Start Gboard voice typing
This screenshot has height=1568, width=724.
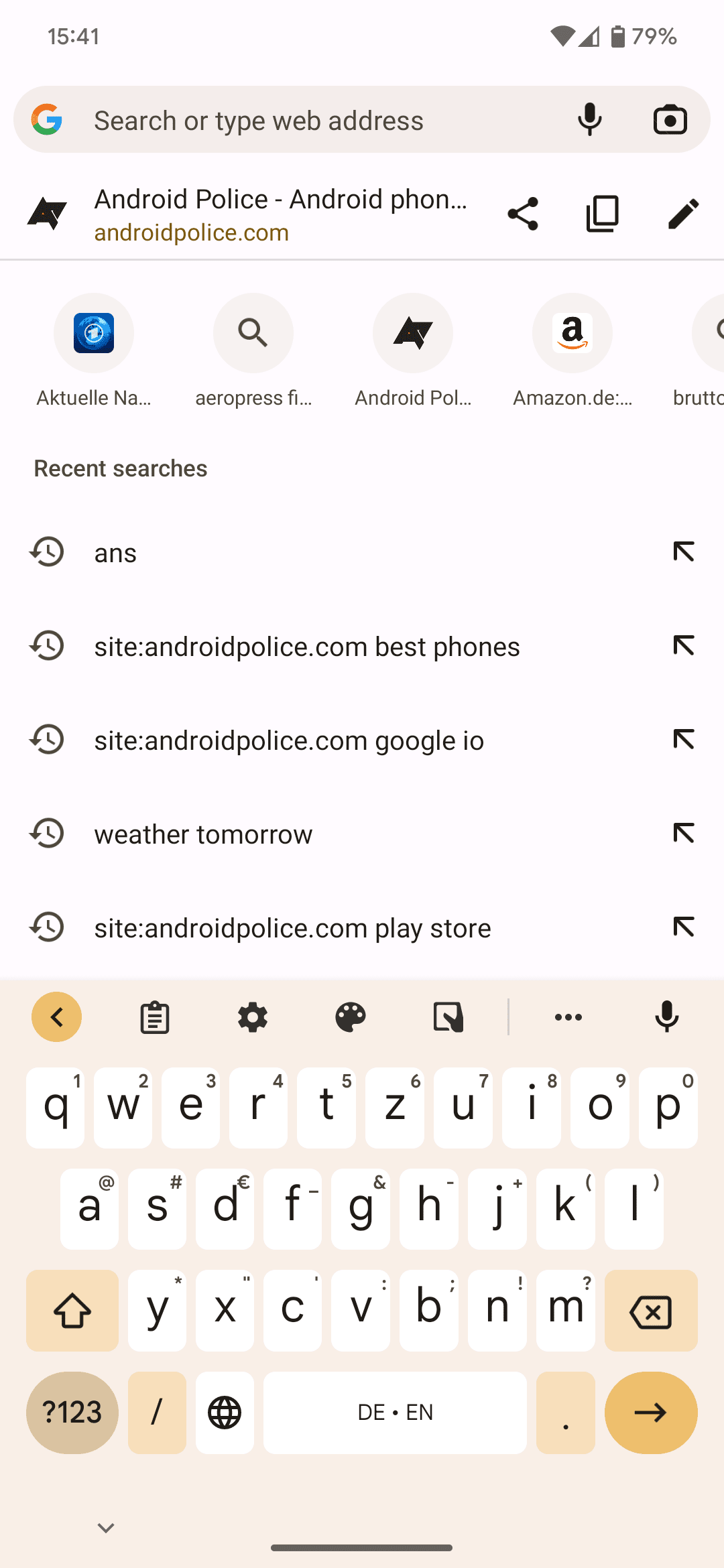[x=667, y=1017]
